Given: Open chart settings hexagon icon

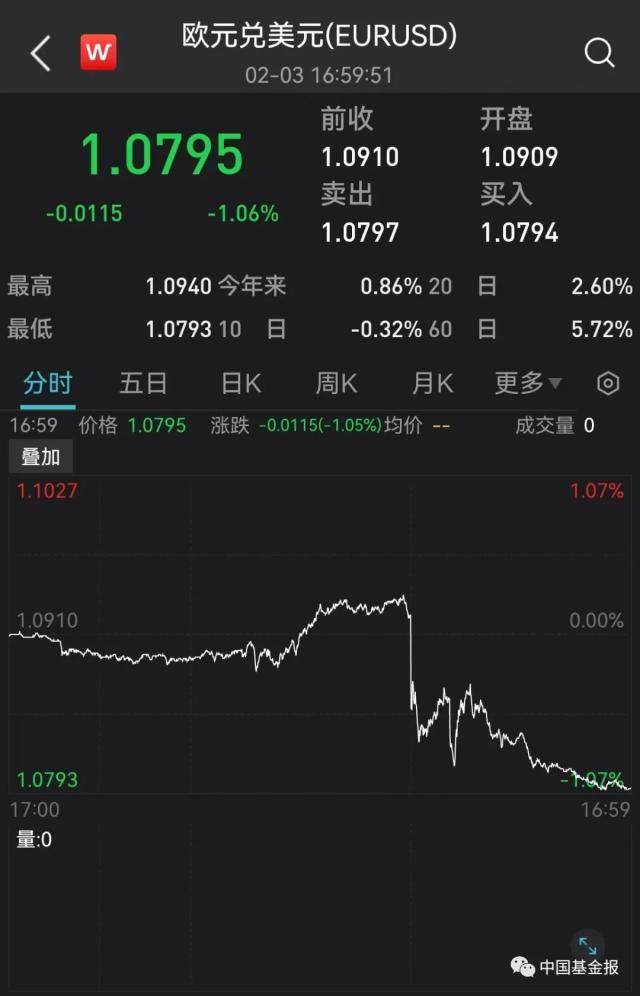Looking at the screenshot, I should point(608,383).
